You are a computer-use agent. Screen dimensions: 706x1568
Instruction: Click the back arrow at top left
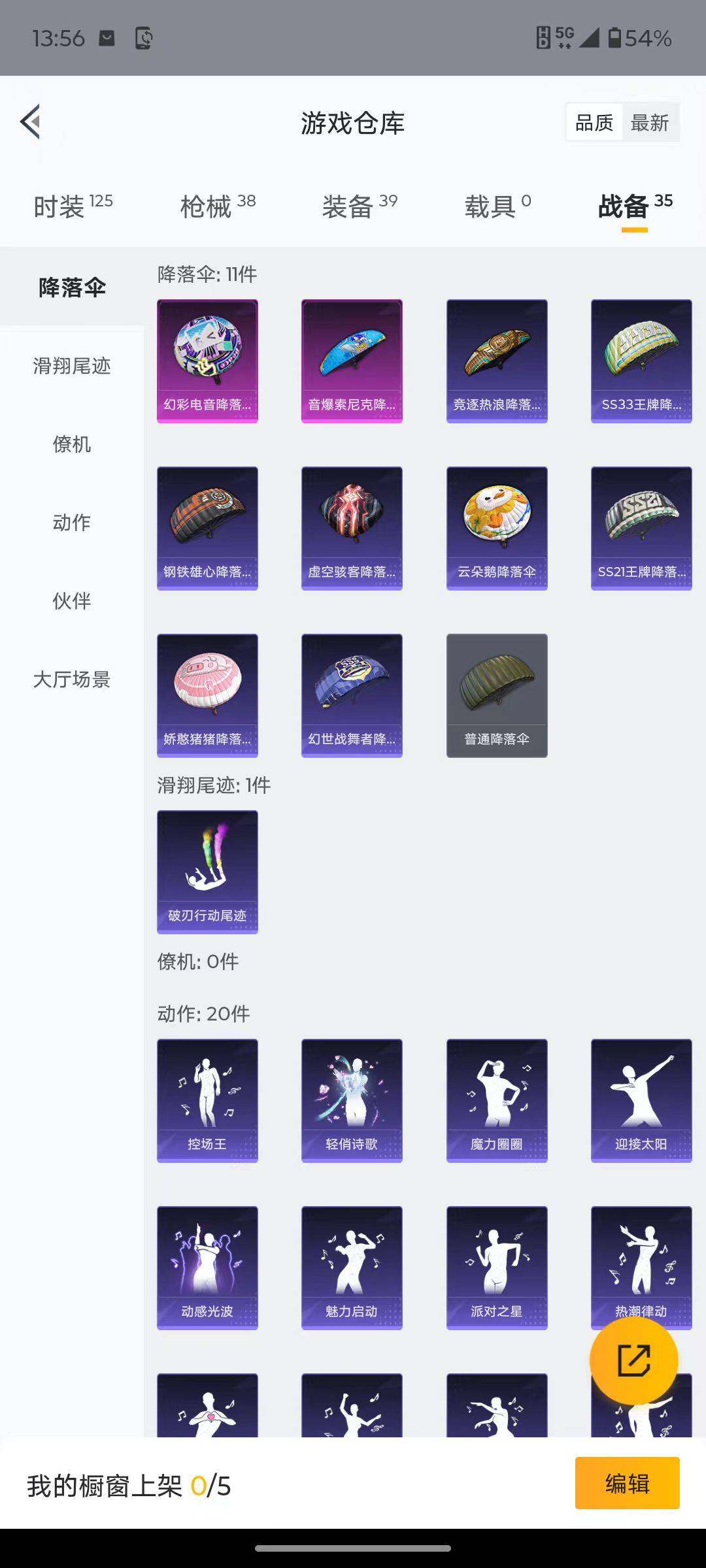29,122
